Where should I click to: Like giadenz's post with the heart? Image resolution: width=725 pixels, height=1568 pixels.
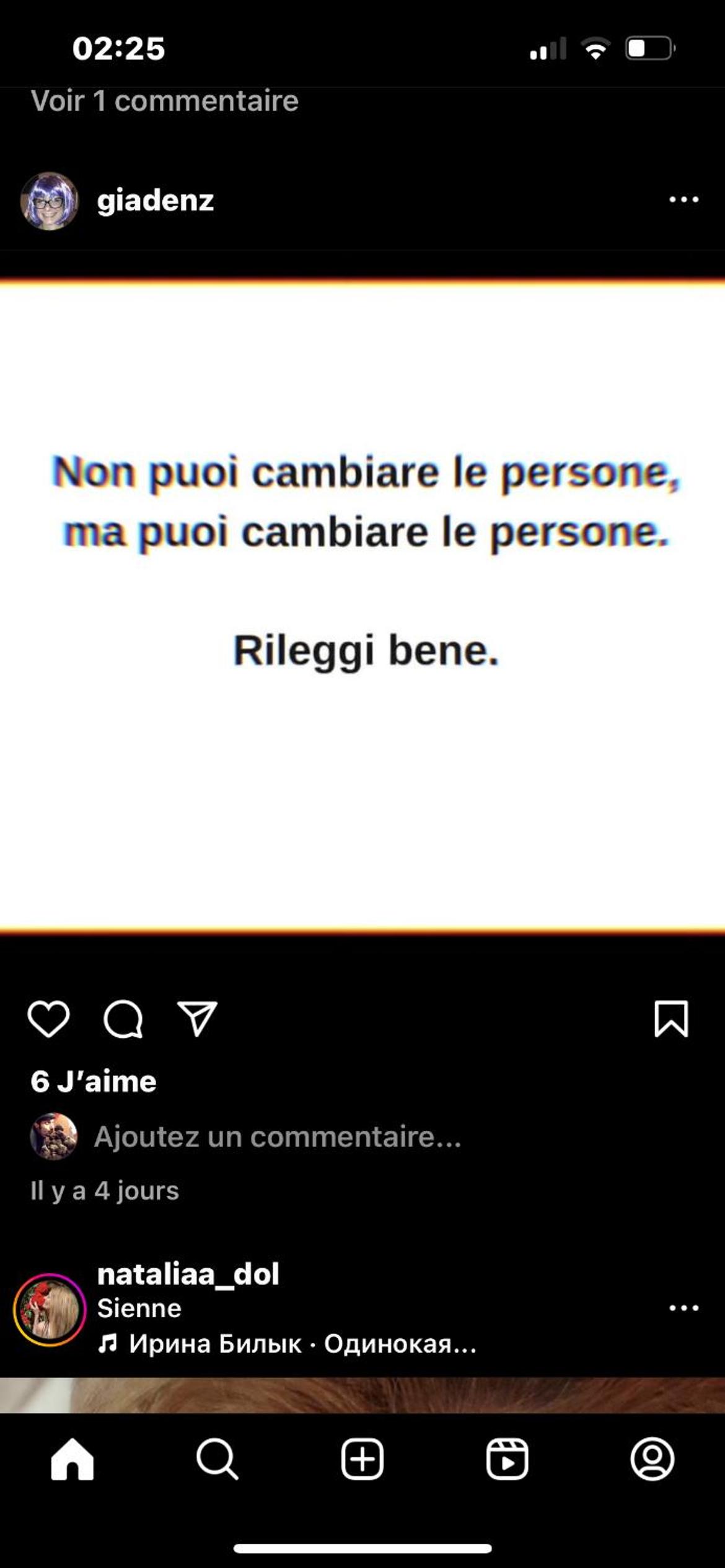click(x=49, y=1019)
